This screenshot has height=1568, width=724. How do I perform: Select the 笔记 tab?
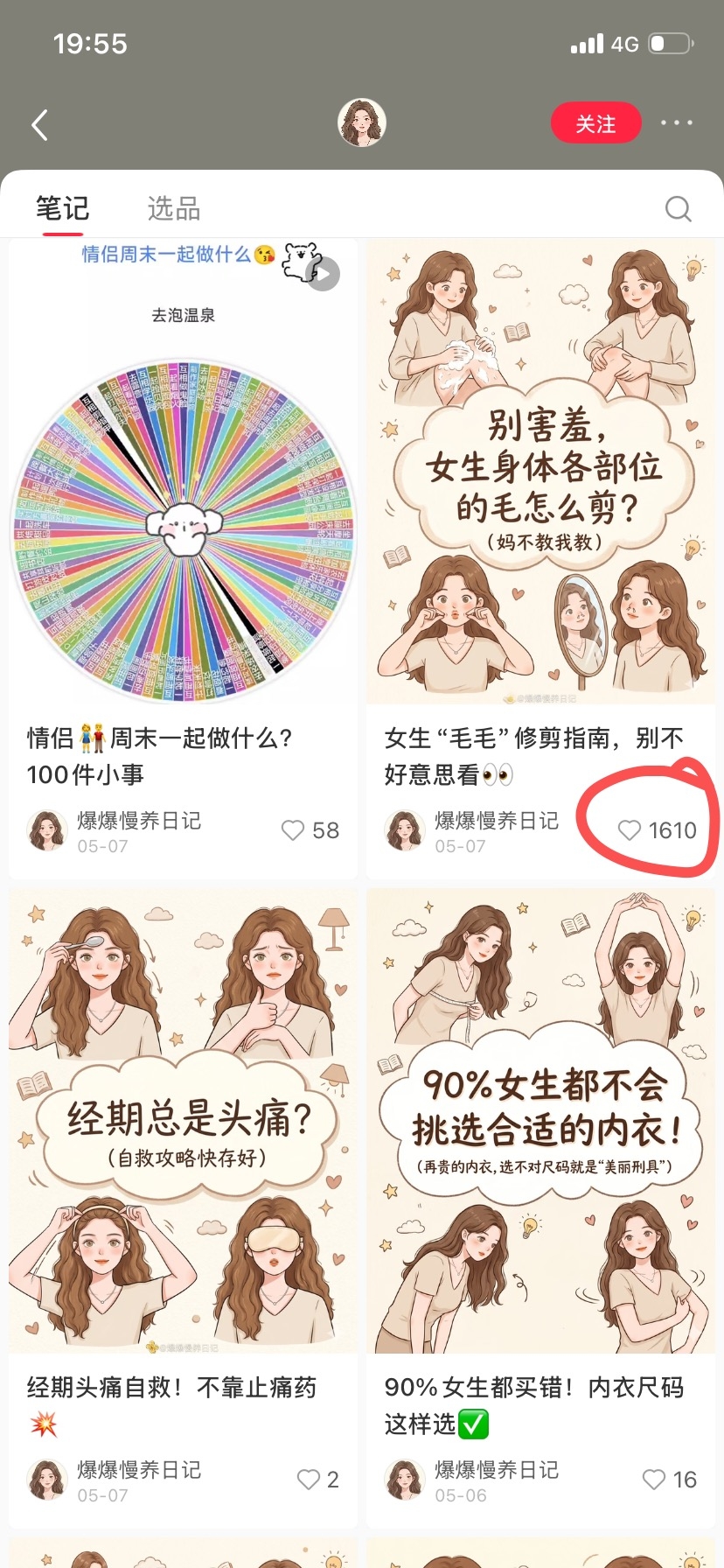[62, 208]
